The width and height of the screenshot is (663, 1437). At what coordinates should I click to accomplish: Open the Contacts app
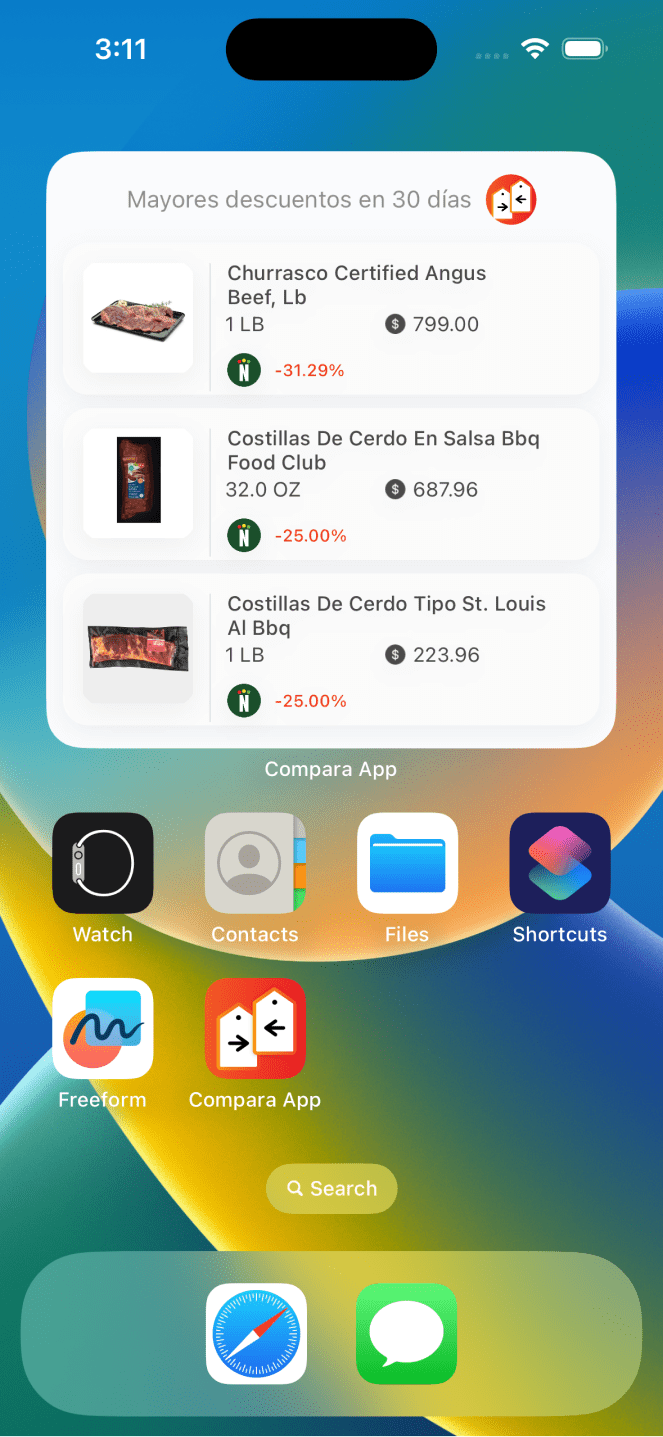tap(255, 863)
